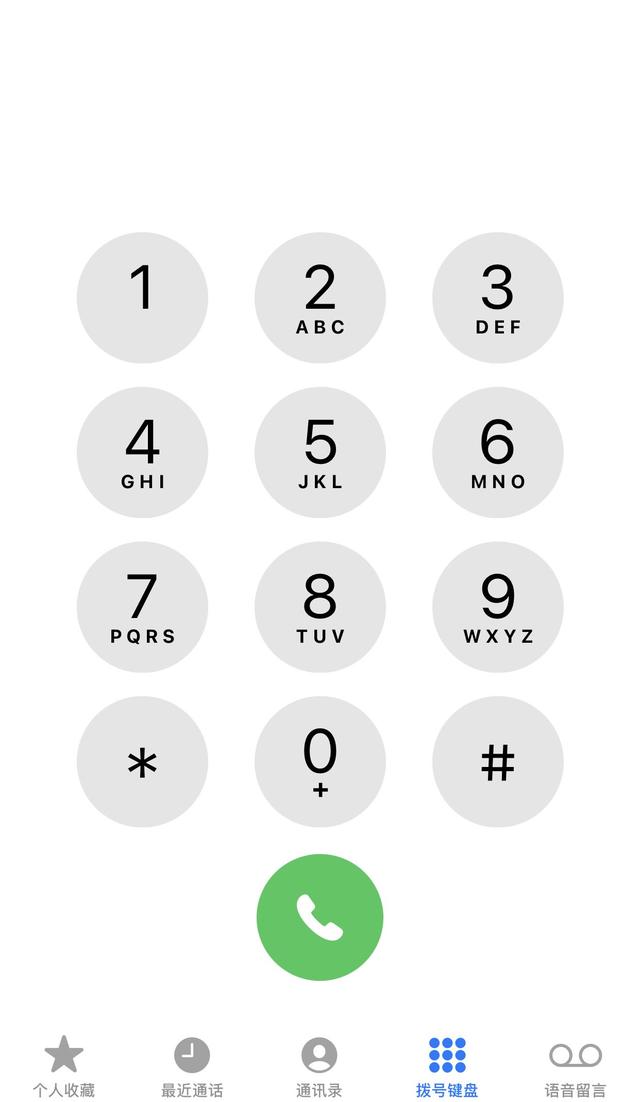Tap the 4 GHI key
The image size is (640, 1102).
[x=142, y=452]
